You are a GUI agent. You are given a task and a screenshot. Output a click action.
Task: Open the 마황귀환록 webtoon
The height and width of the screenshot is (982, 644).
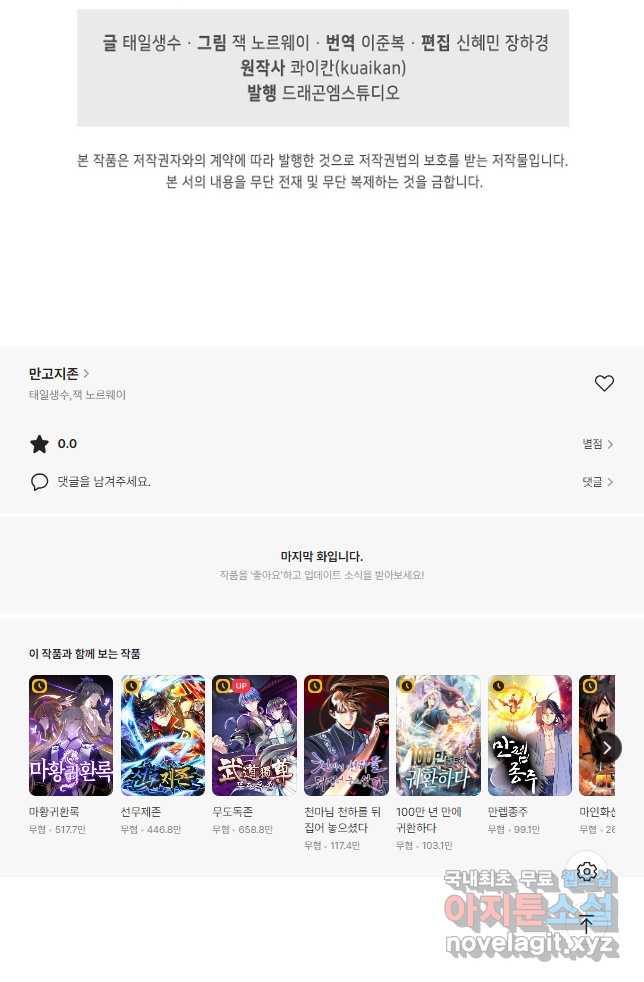(71, 735)
